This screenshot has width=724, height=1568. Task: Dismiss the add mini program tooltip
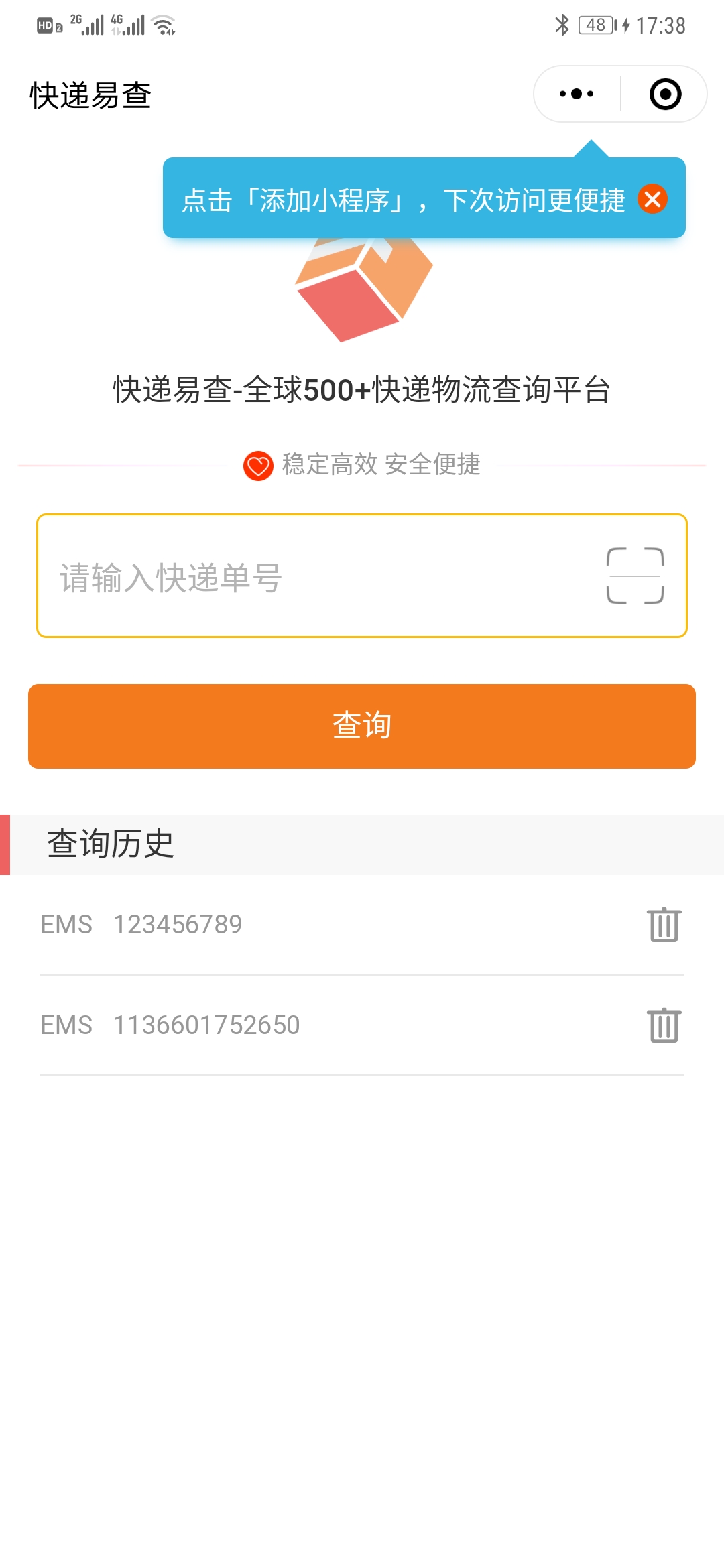[x=652, y=199]
